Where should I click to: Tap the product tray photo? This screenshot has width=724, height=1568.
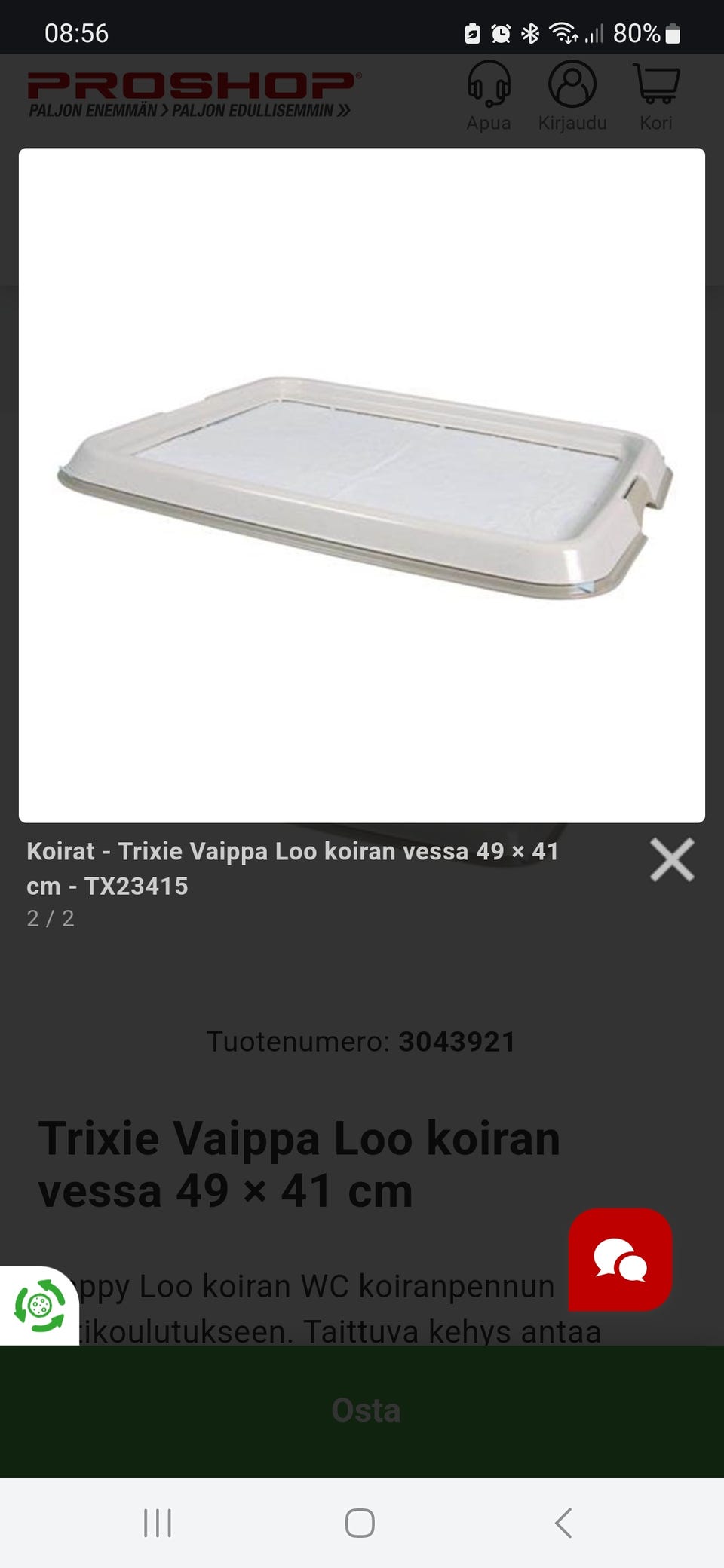362,482
